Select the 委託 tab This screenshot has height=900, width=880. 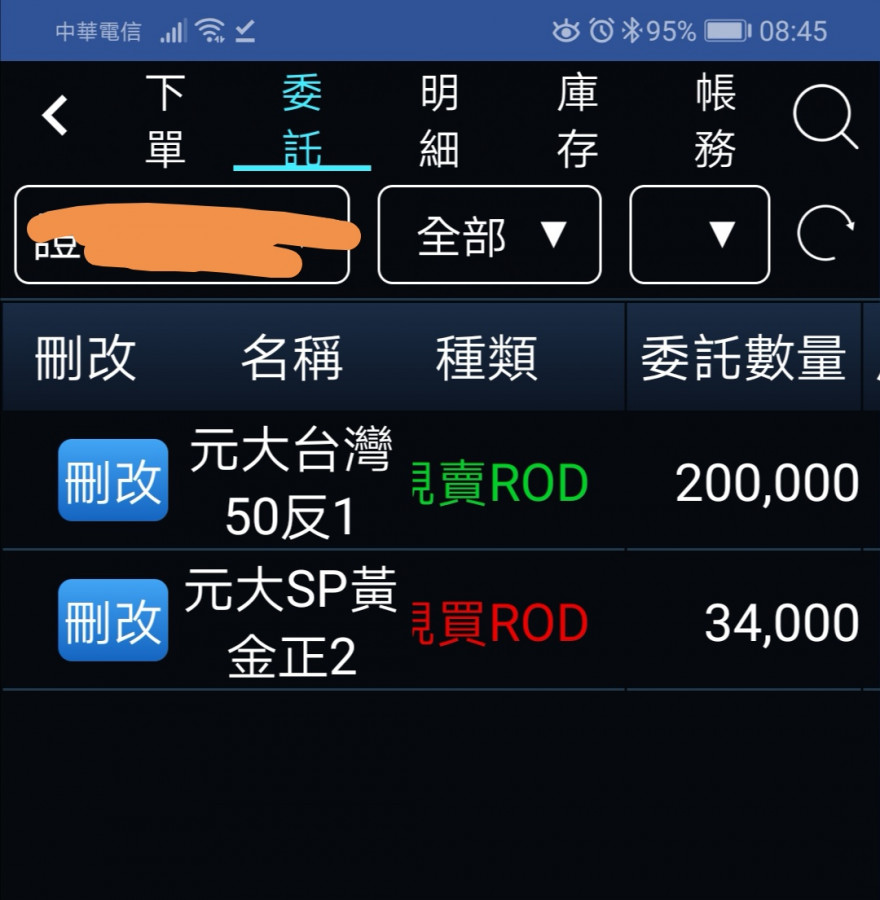[x=302, y=122]
